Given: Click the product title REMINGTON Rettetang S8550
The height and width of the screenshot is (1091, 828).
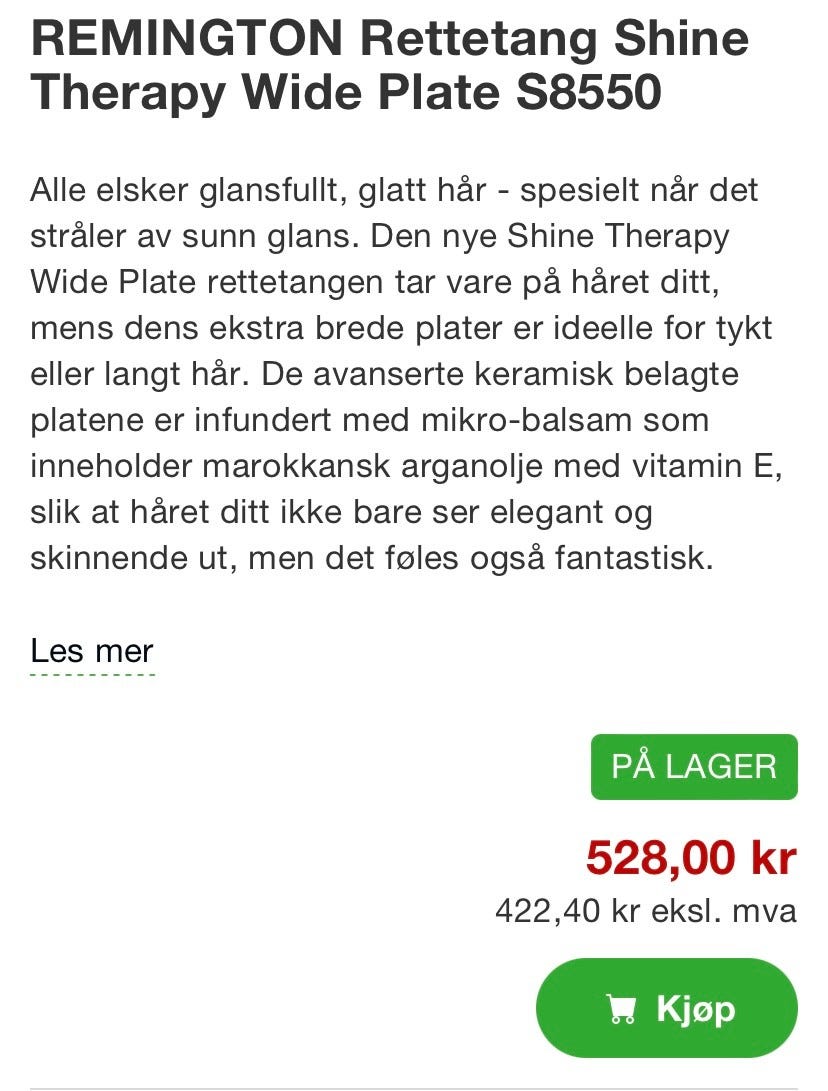Looking at the screenshot, I should coord(390,67).
